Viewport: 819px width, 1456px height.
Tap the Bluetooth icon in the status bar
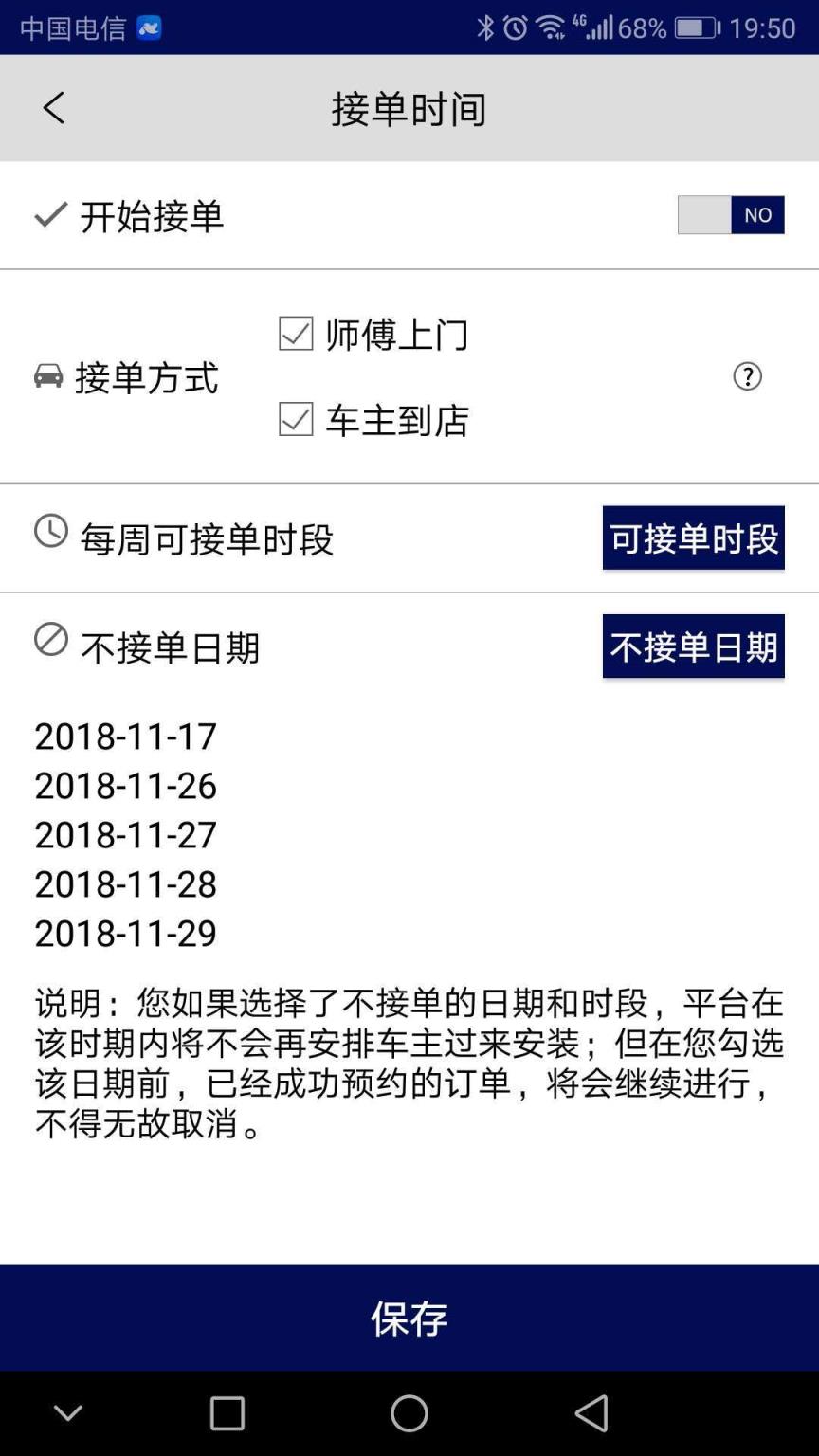(487, 27)
